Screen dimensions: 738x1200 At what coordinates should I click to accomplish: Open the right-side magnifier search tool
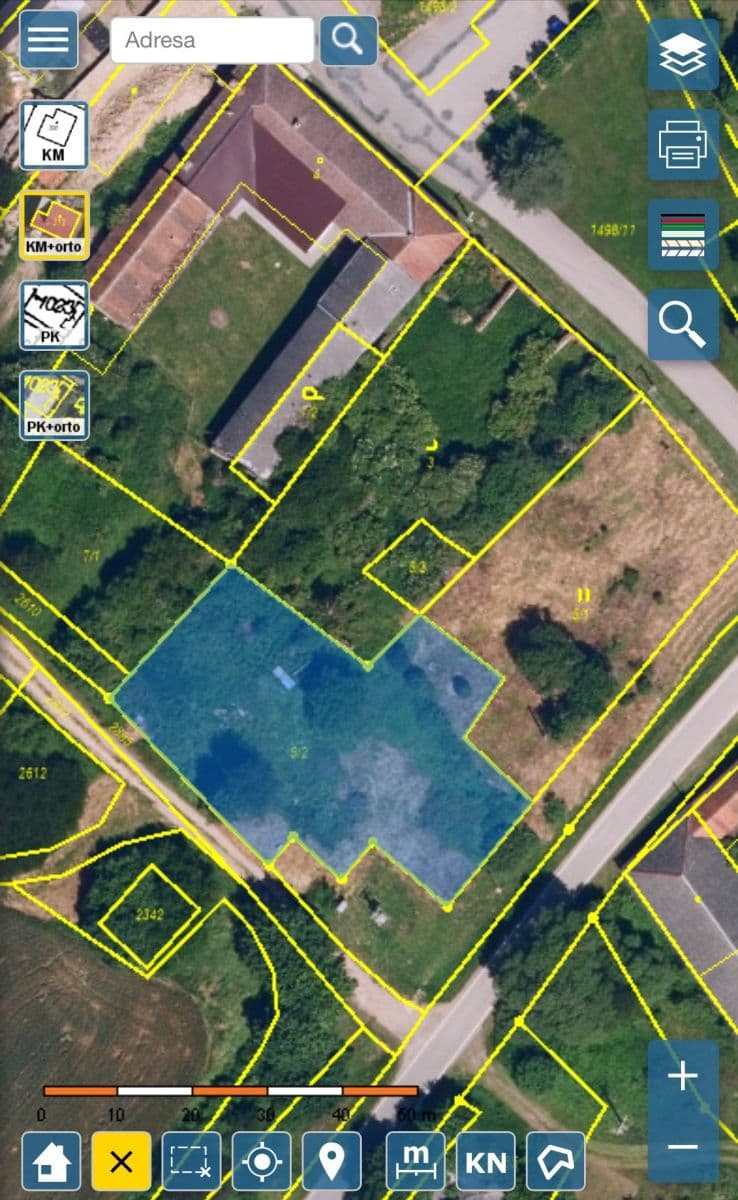pos(683,324)
